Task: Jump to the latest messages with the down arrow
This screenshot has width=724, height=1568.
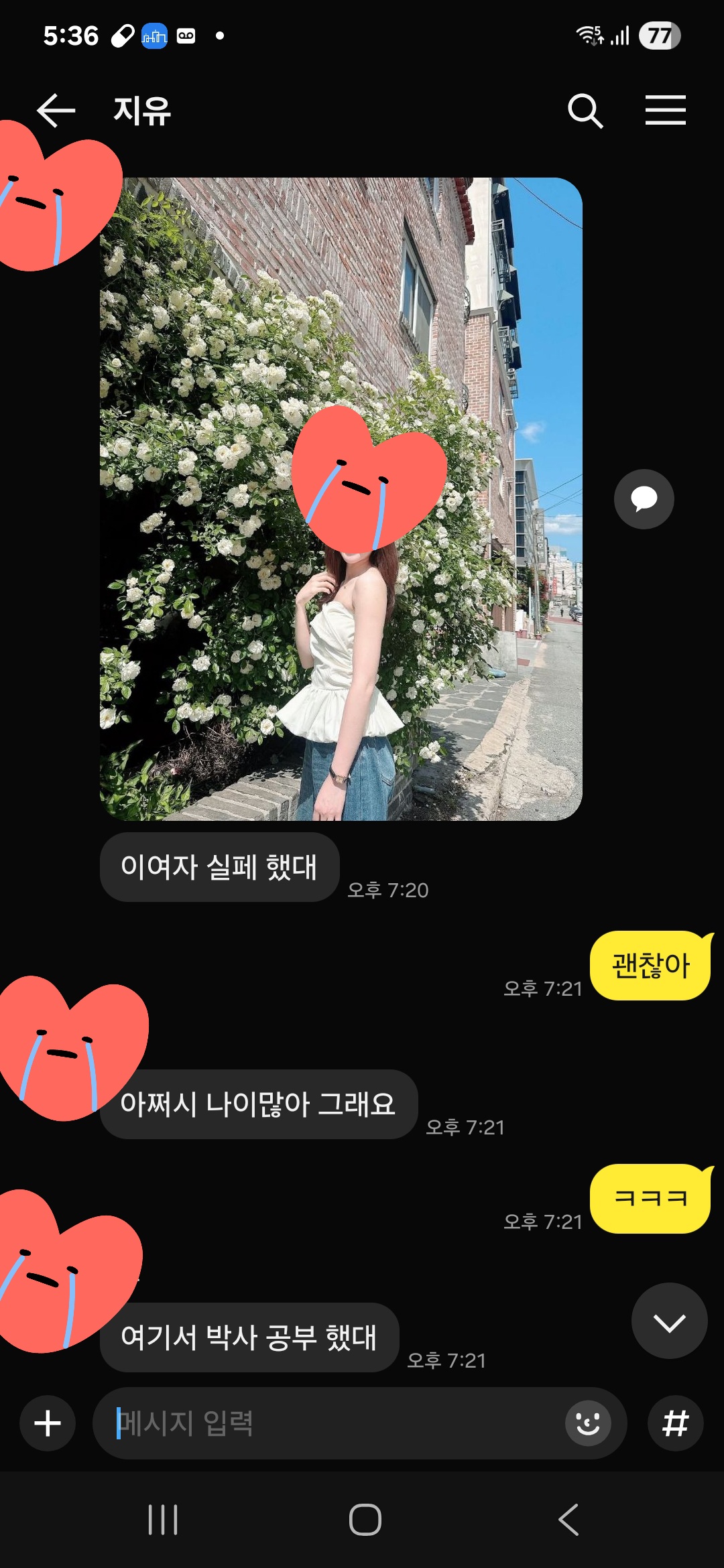Action: click(669, 1321)
